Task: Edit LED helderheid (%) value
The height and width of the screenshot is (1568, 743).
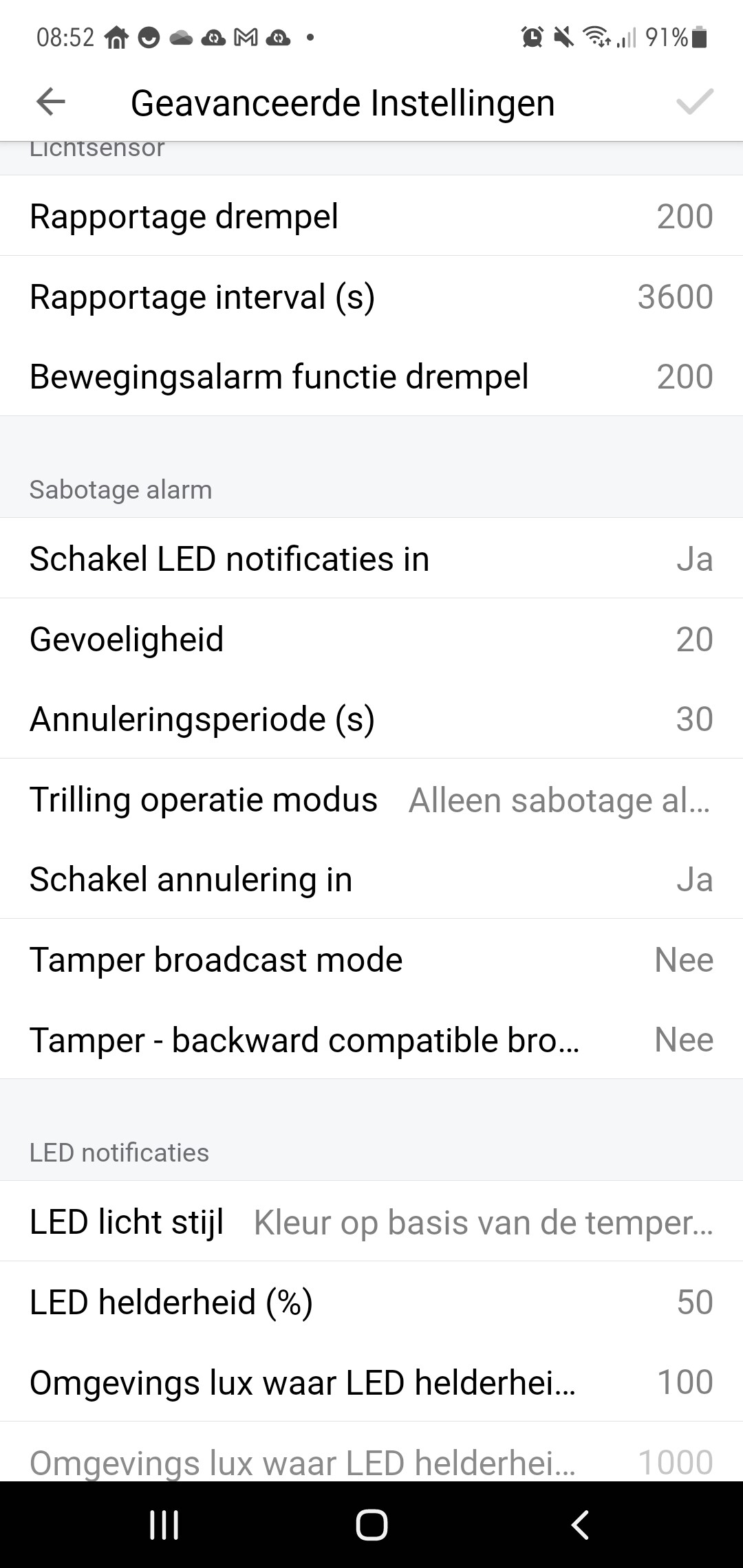Action: 371,1302
